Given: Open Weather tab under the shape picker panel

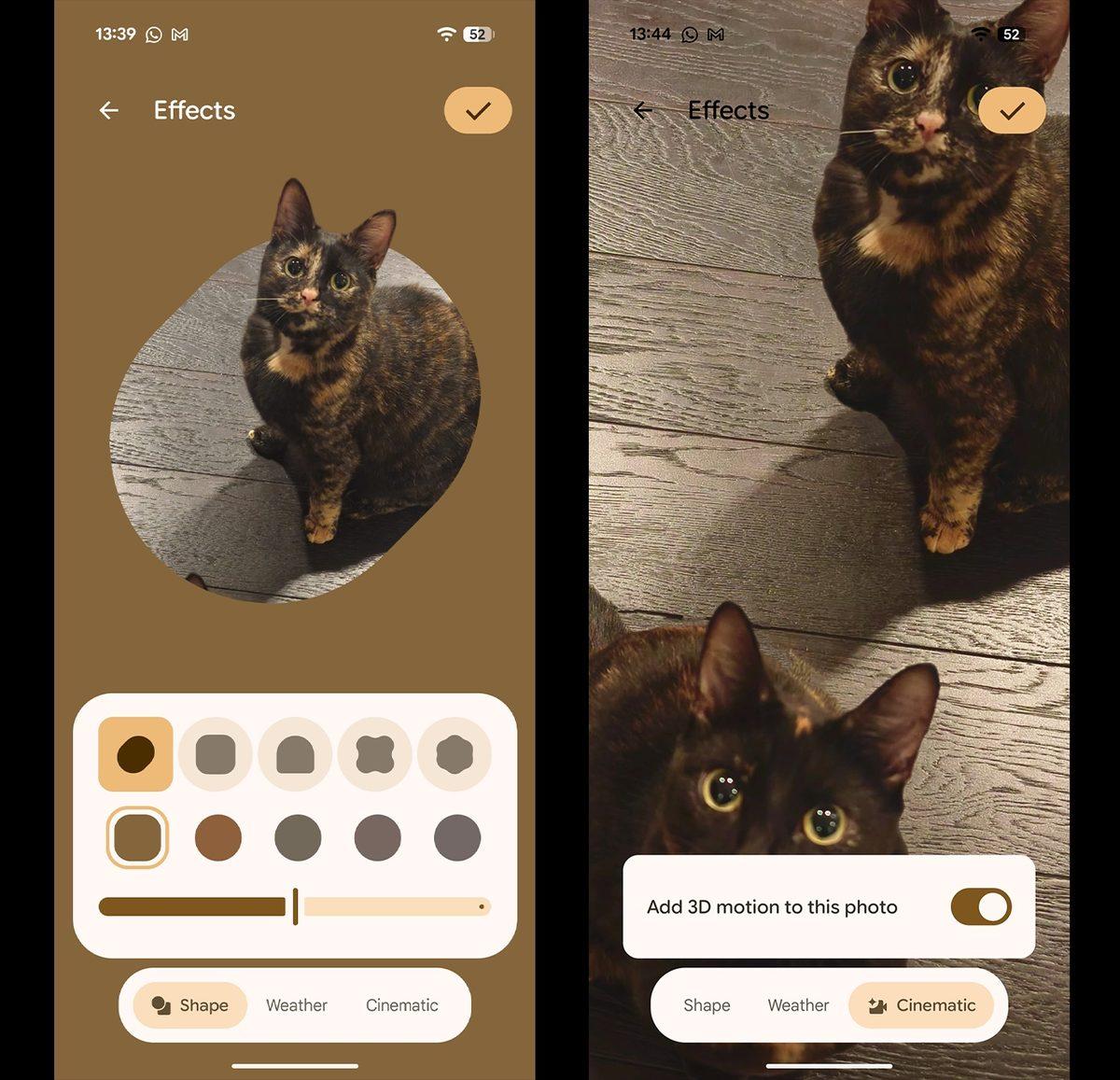Looking at the screenshot, I should (x=296, y=1005).
